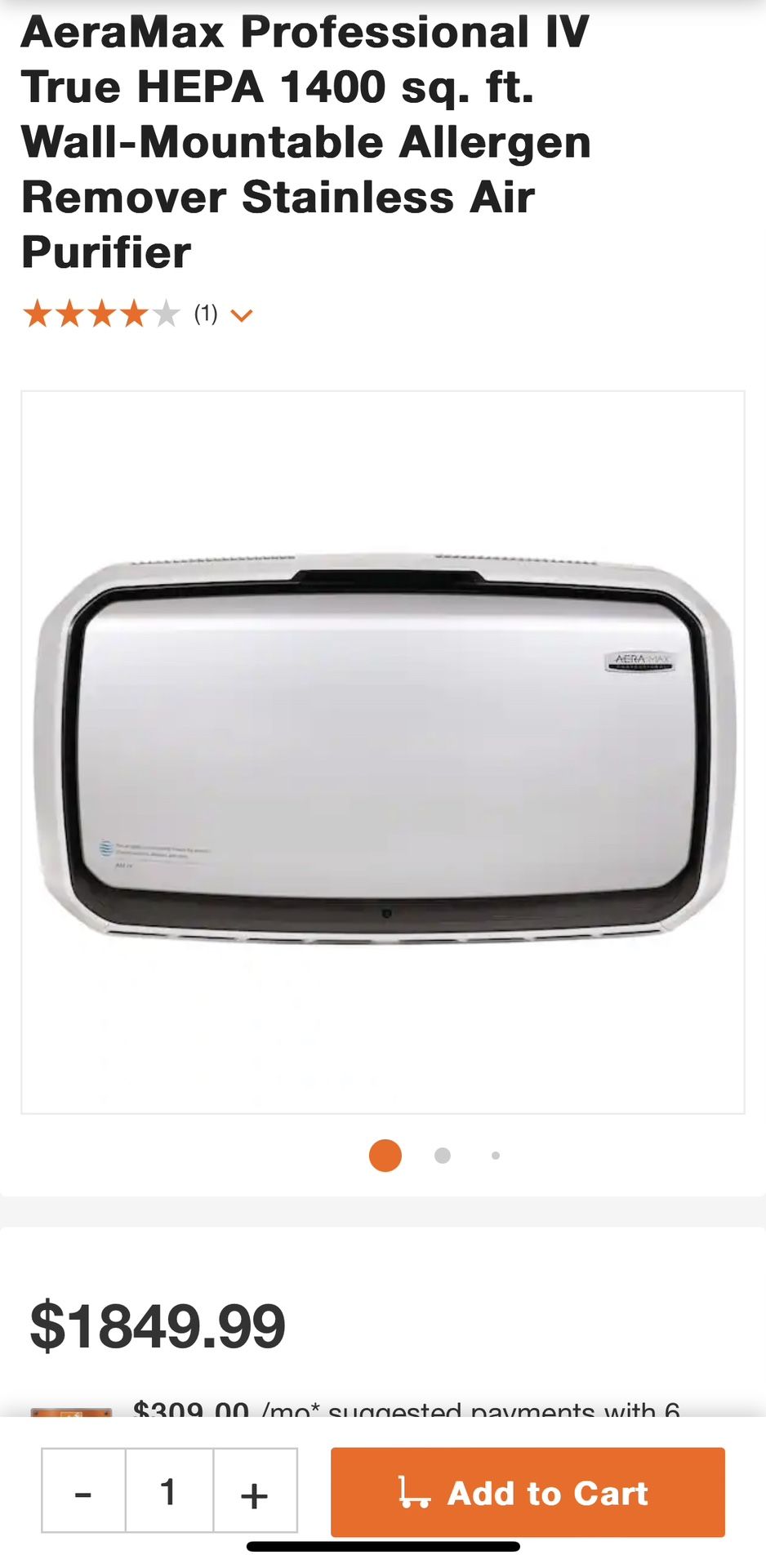Expand the star ratings dropdown chevron
The image size is (766, 1568).
coord(242,315)
